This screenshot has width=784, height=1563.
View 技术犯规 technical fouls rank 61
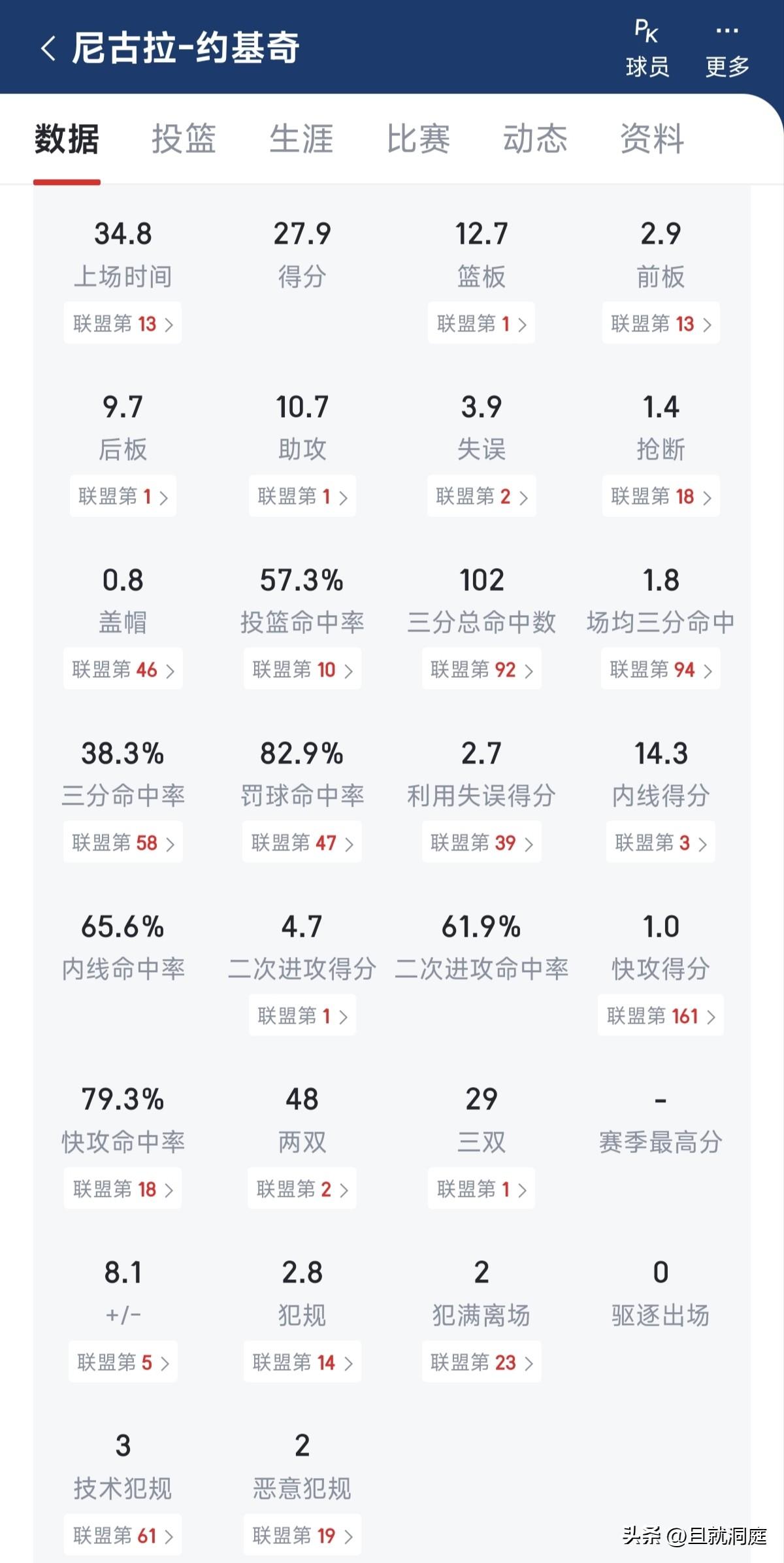click(122, 1535)
